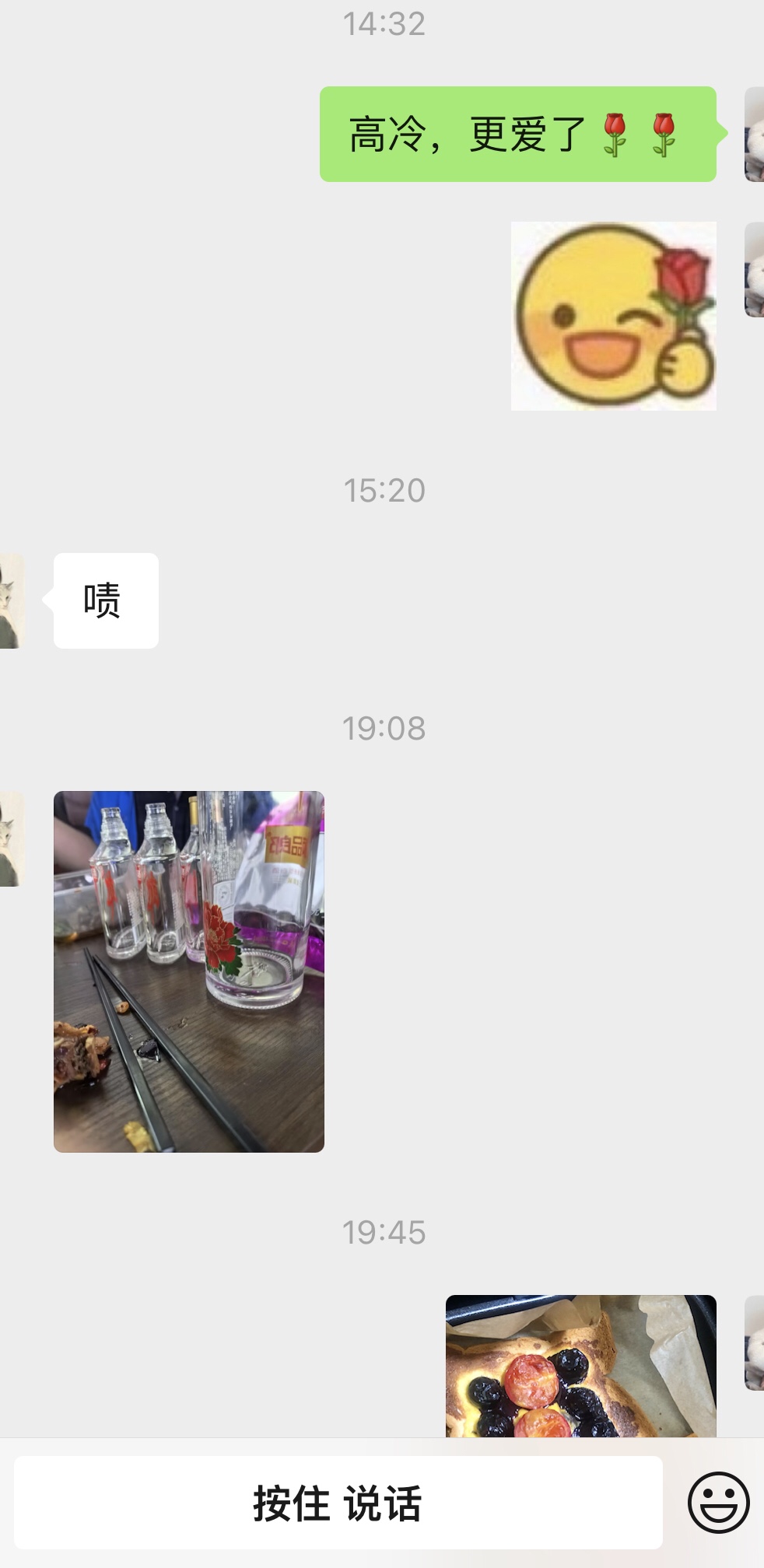Tap the 按住 说话 hold-to-talk button
Image resolution: width=764 pixels, height=1568 pixels.
338,1503
